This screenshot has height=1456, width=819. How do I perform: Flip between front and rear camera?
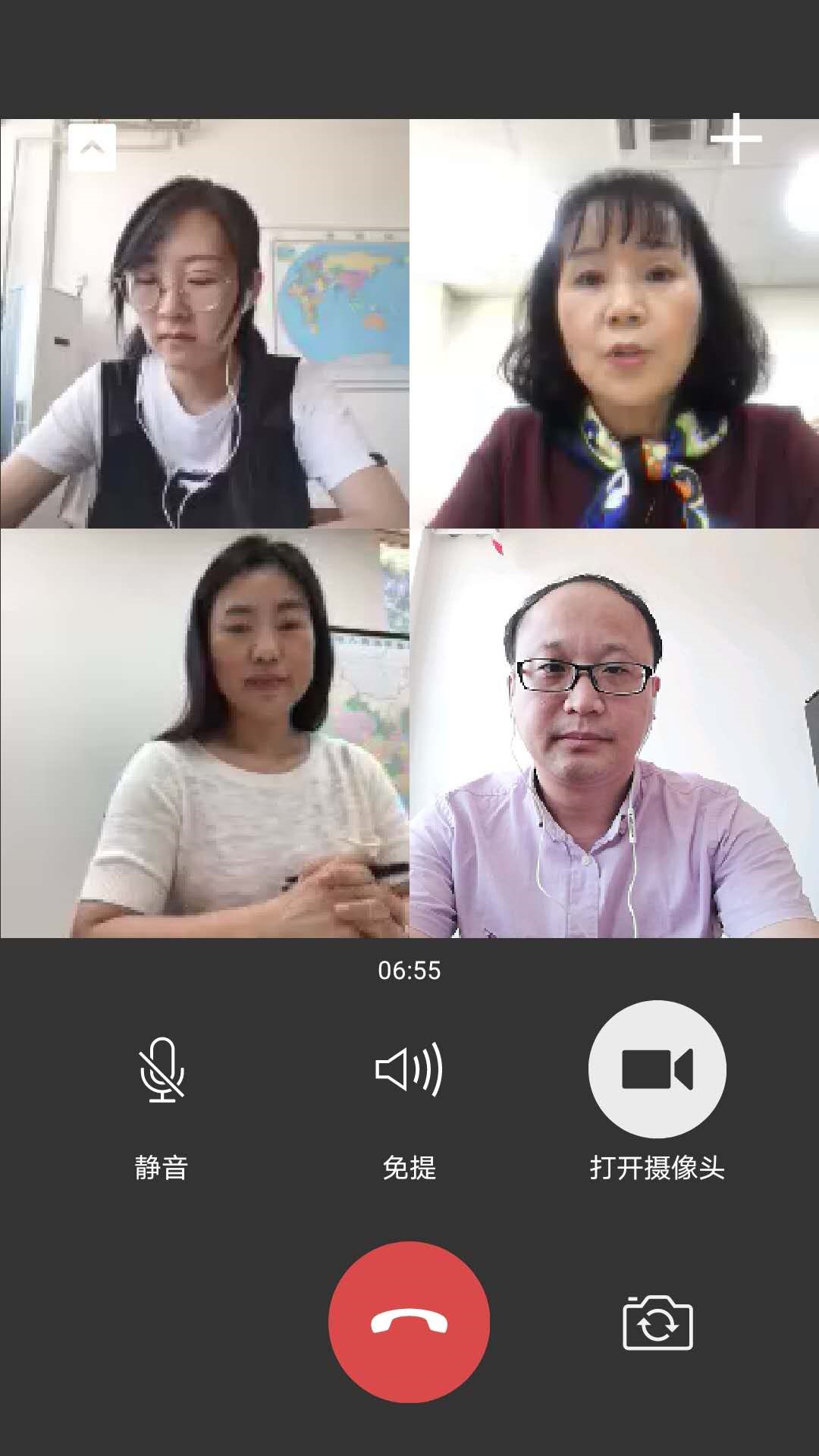(657, 1323)
